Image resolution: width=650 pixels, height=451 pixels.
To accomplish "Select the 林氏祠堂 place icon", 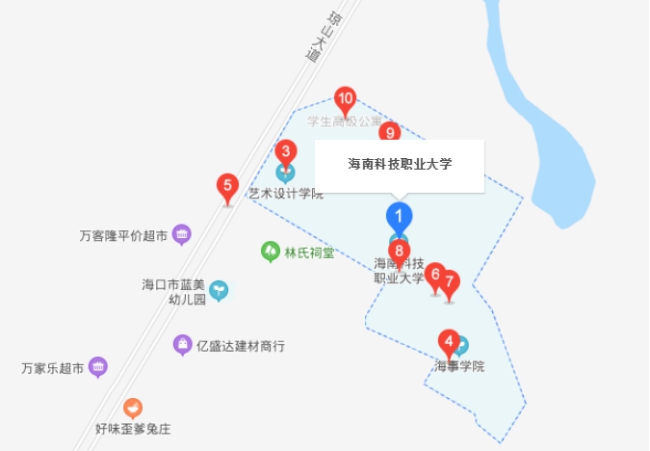I will (x=270, y=251).
